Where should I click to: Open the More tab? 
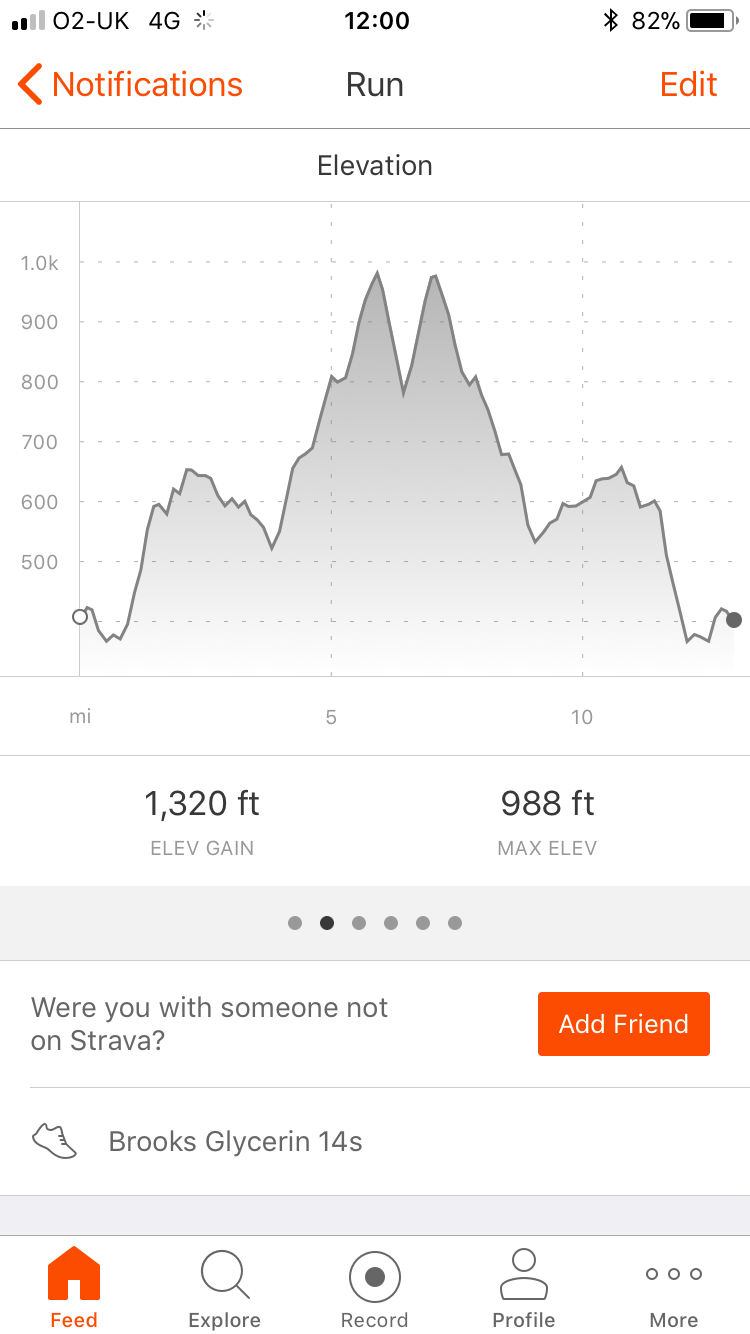[673, 1287]
